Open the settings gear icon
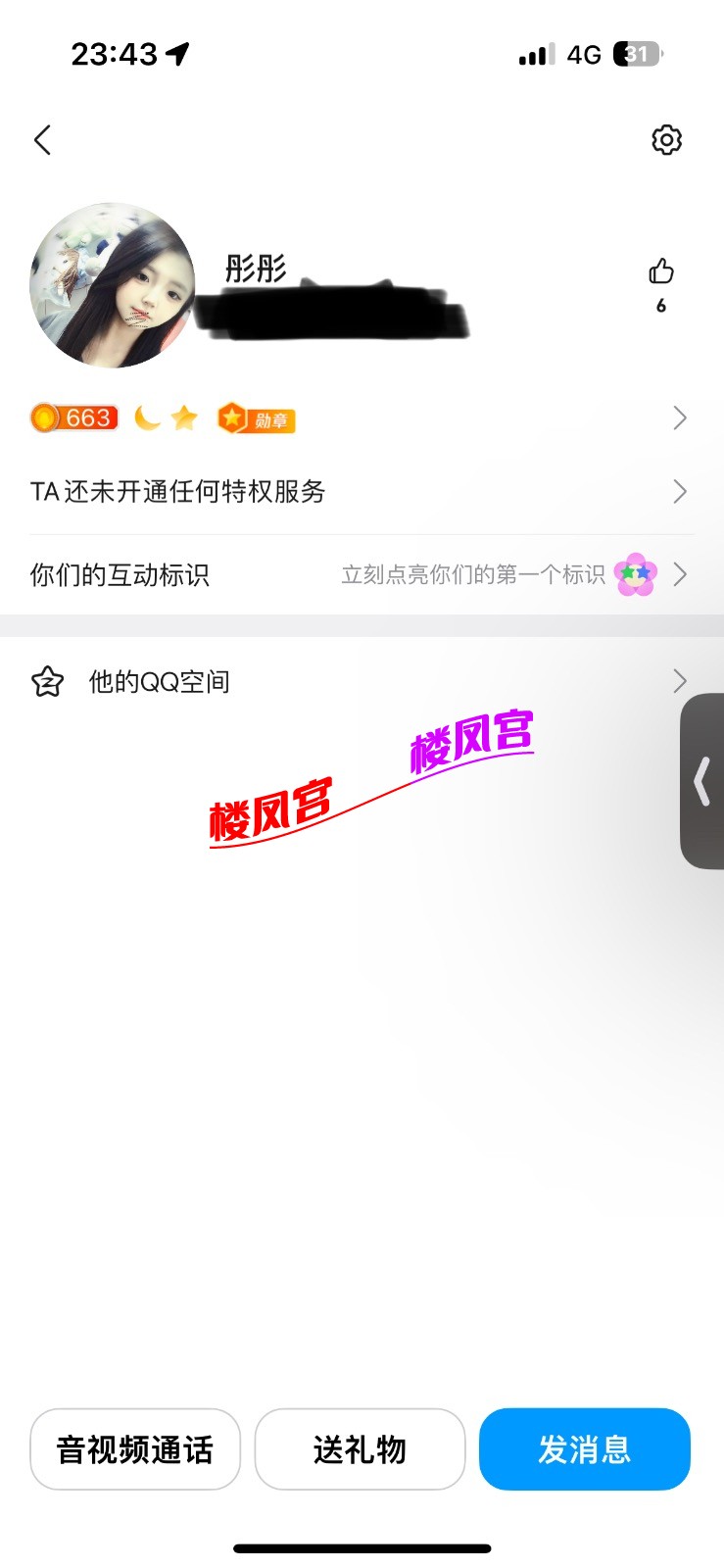This screenshot has width=724, height=1568. click(666, 140)
